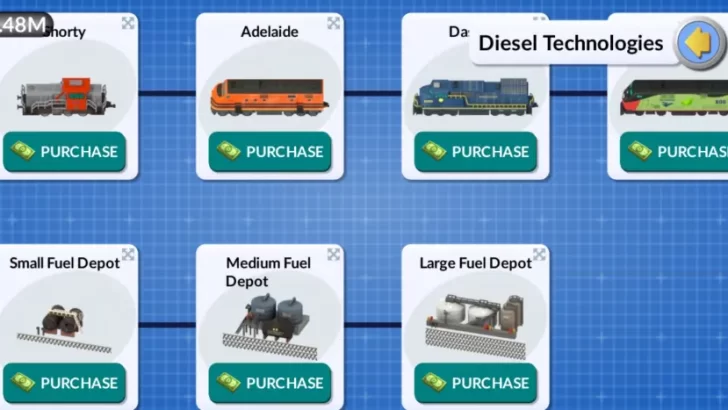Buy the Medium Fuel Depot
The width and height of the screenshot is (728, 410).
point(271,383)
